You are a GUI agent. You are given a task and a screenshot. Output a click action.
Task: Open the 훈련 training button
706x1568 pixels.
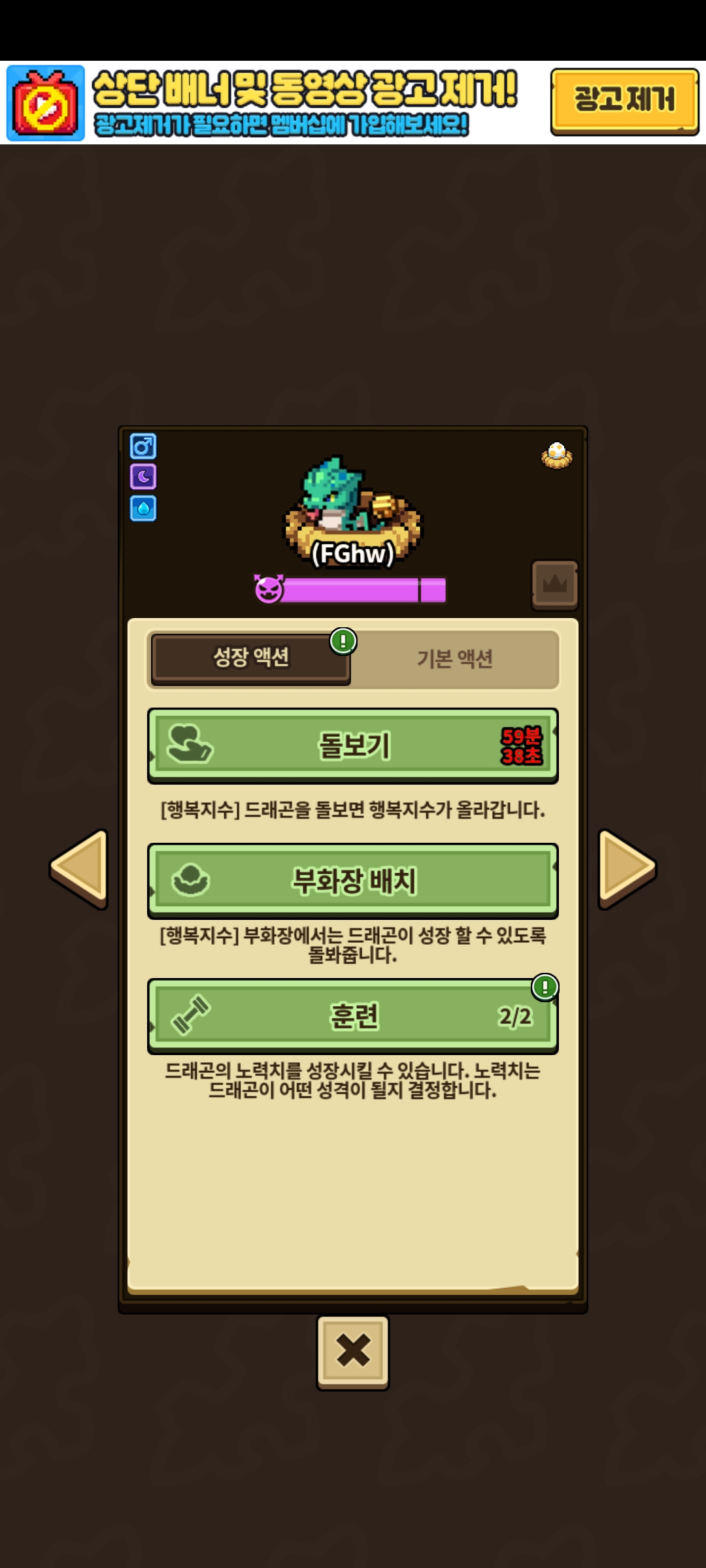coord(353,1016)
